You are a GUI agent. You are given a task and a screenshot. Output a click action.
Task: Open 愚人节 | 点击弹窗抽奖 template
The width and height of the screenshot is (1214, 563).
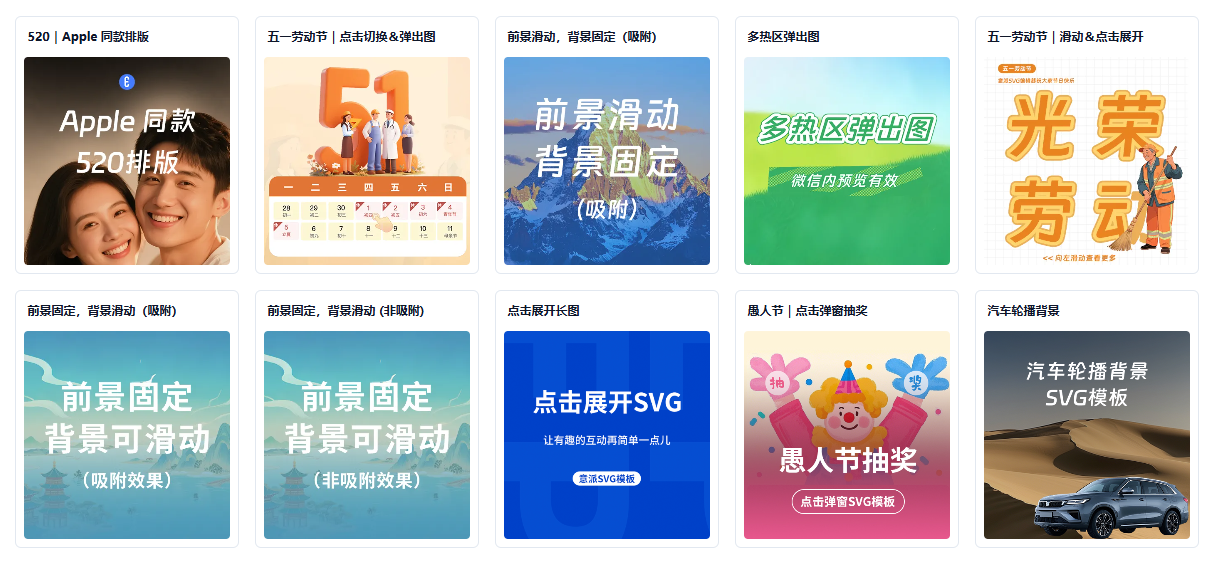coord(847,434)
